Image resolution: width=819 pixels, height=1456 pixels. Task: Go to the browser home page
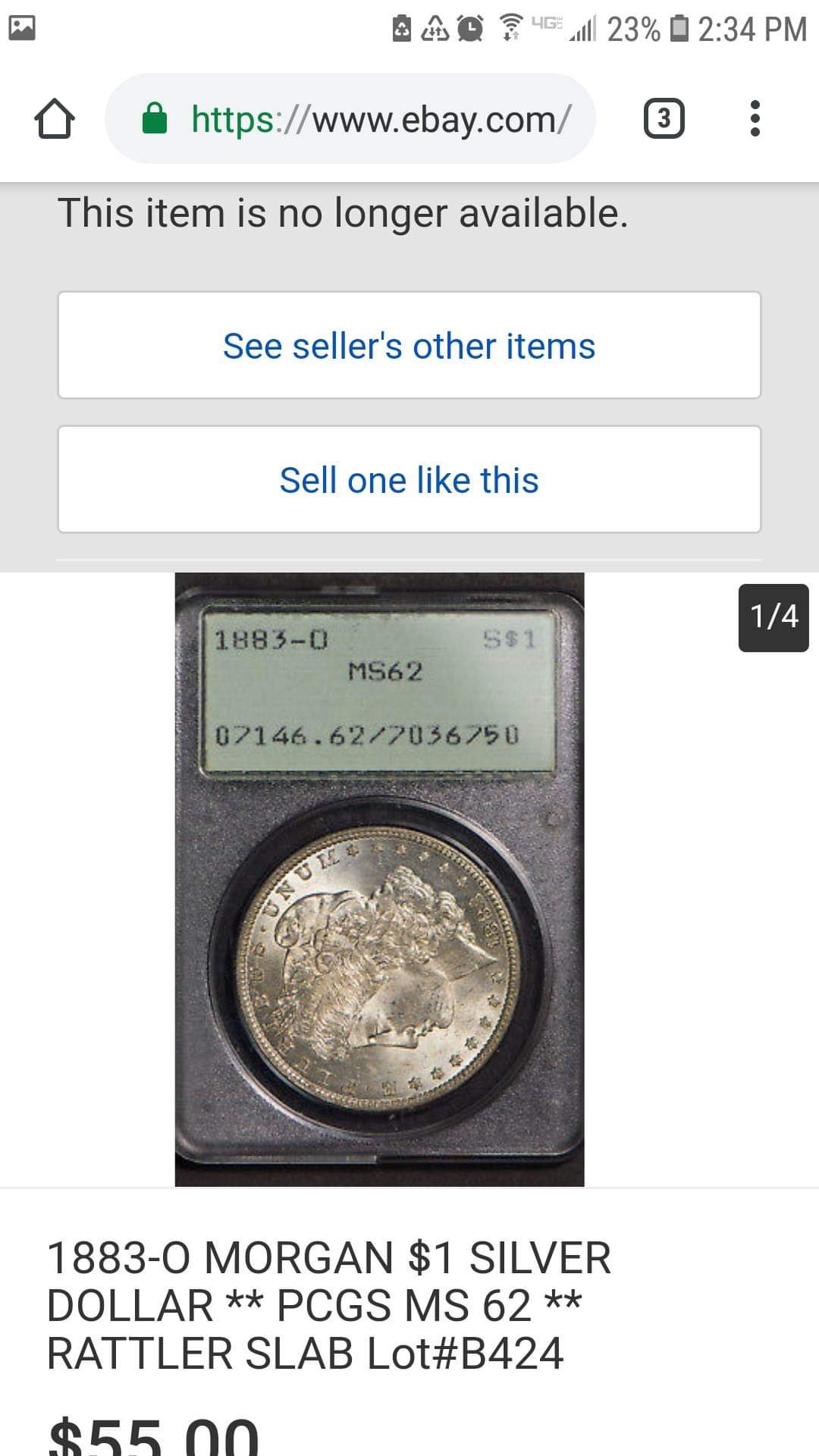[54, 119]
